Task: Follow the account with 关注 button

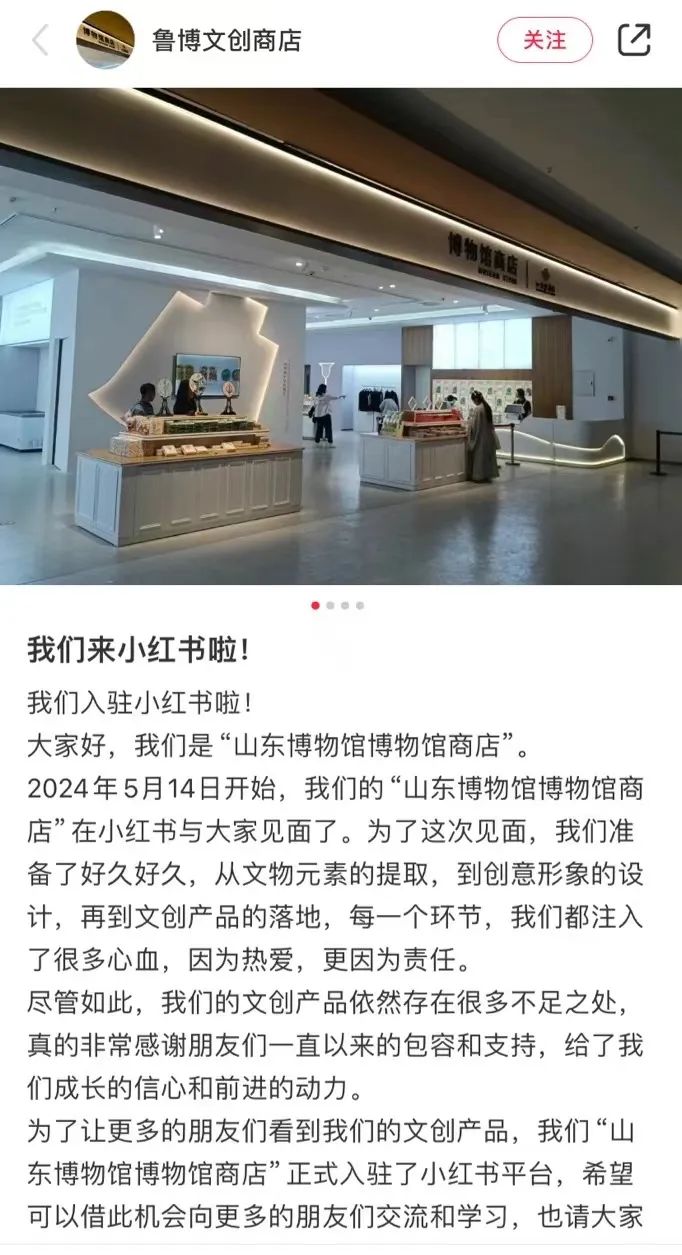Action: [x=544, y=40]
